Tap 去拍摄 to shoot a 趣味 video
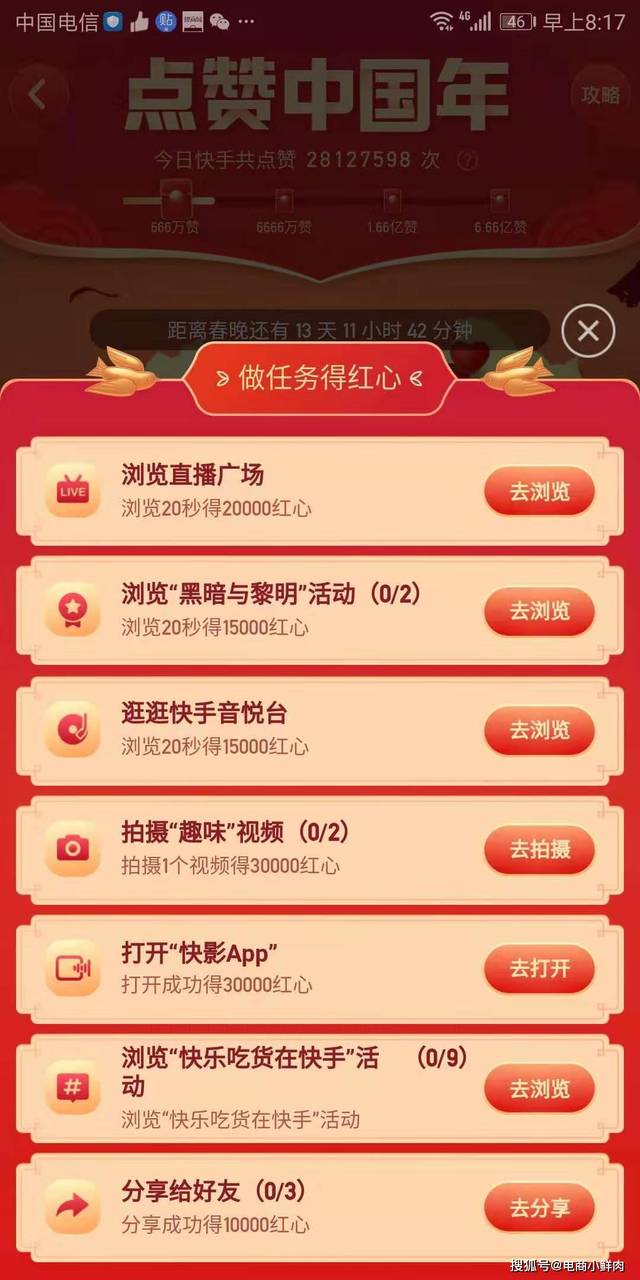 click(539, 850)
